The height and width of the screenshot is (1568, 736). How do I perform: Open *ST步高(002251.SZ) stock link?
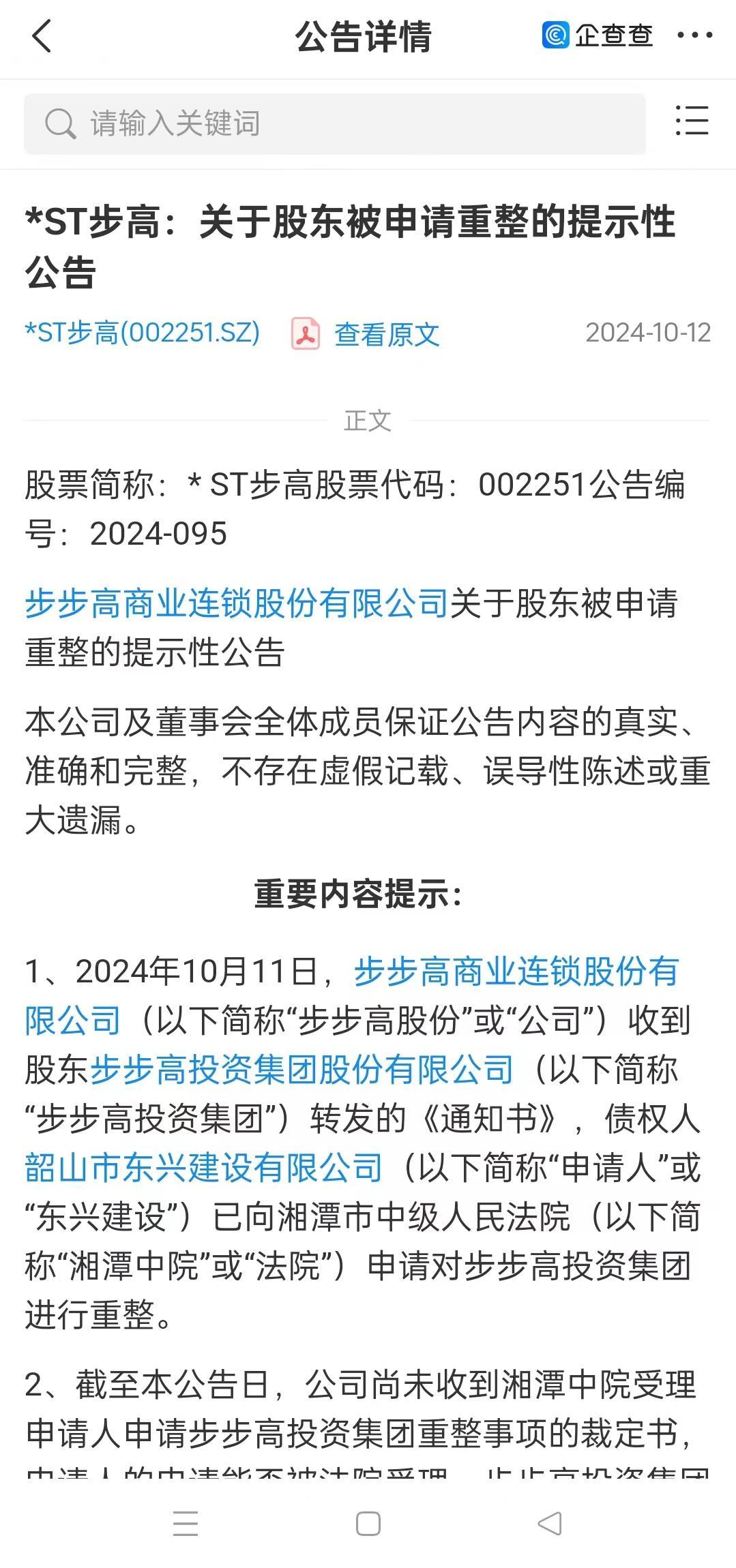pyautogui.click(x=143, y=333)
